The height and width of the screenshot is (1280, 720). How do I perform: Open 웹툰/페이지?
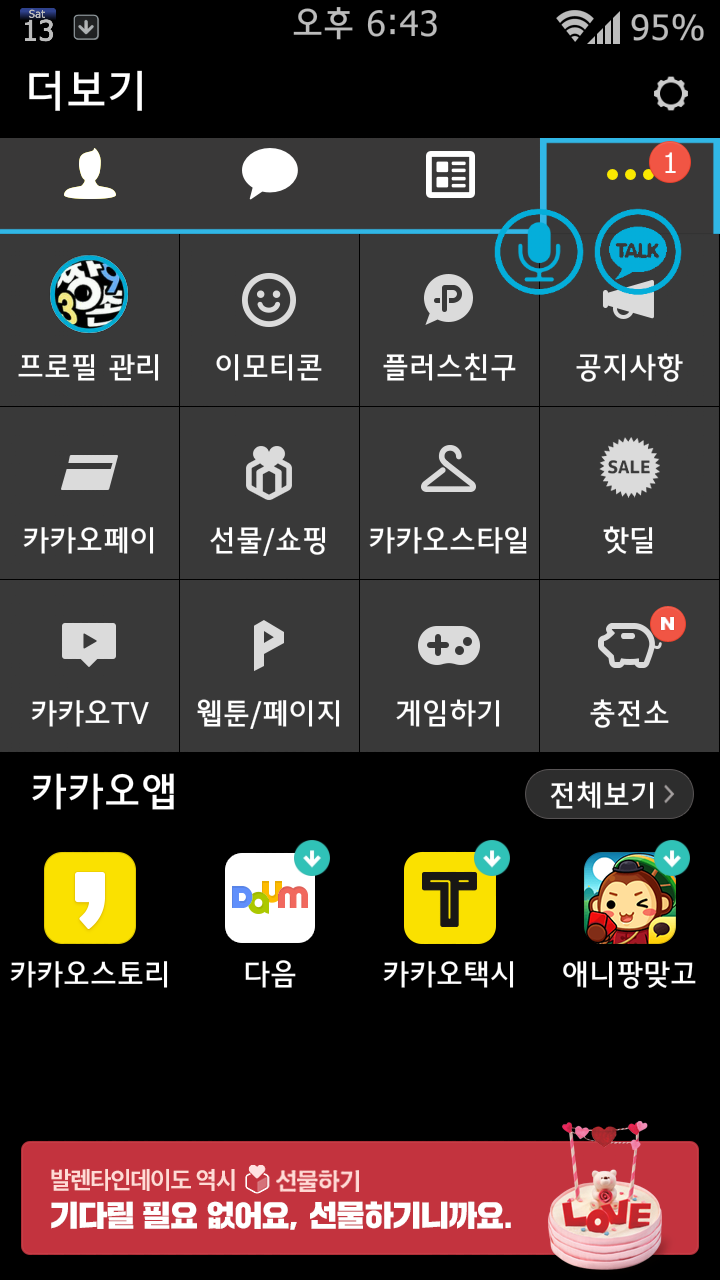coord(269,666)
